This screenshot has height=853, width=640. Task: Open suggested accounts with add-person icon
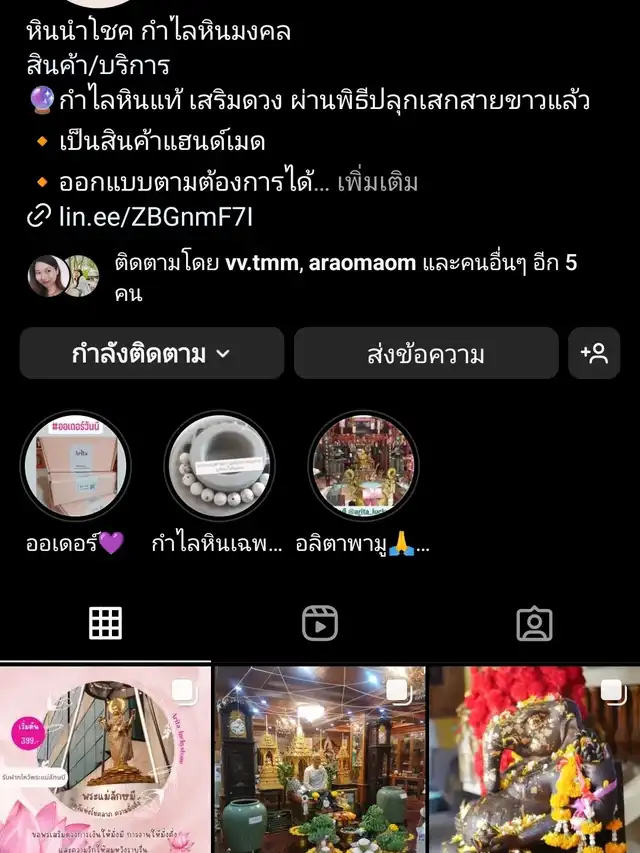[x=594, y=353]
